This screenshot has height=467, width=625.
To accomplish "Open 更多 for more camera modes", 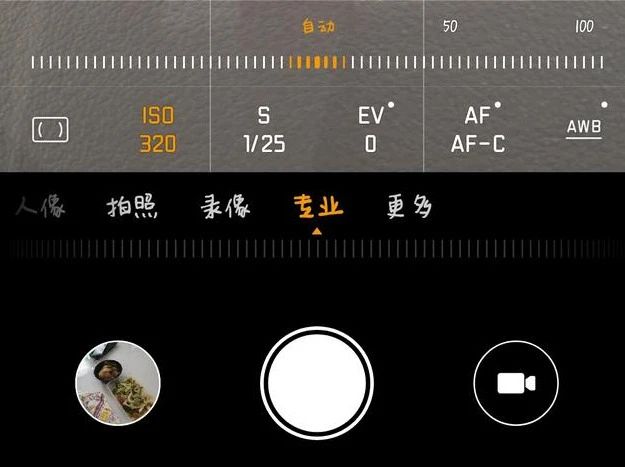I will pyautogui.click(x=409, y=208).
